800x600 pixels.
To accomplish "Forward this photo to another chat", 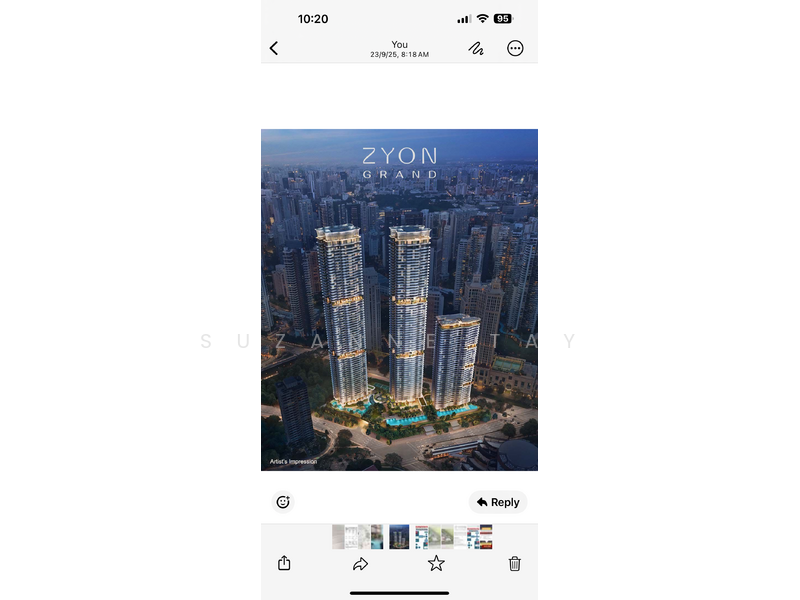I will 360,564.
